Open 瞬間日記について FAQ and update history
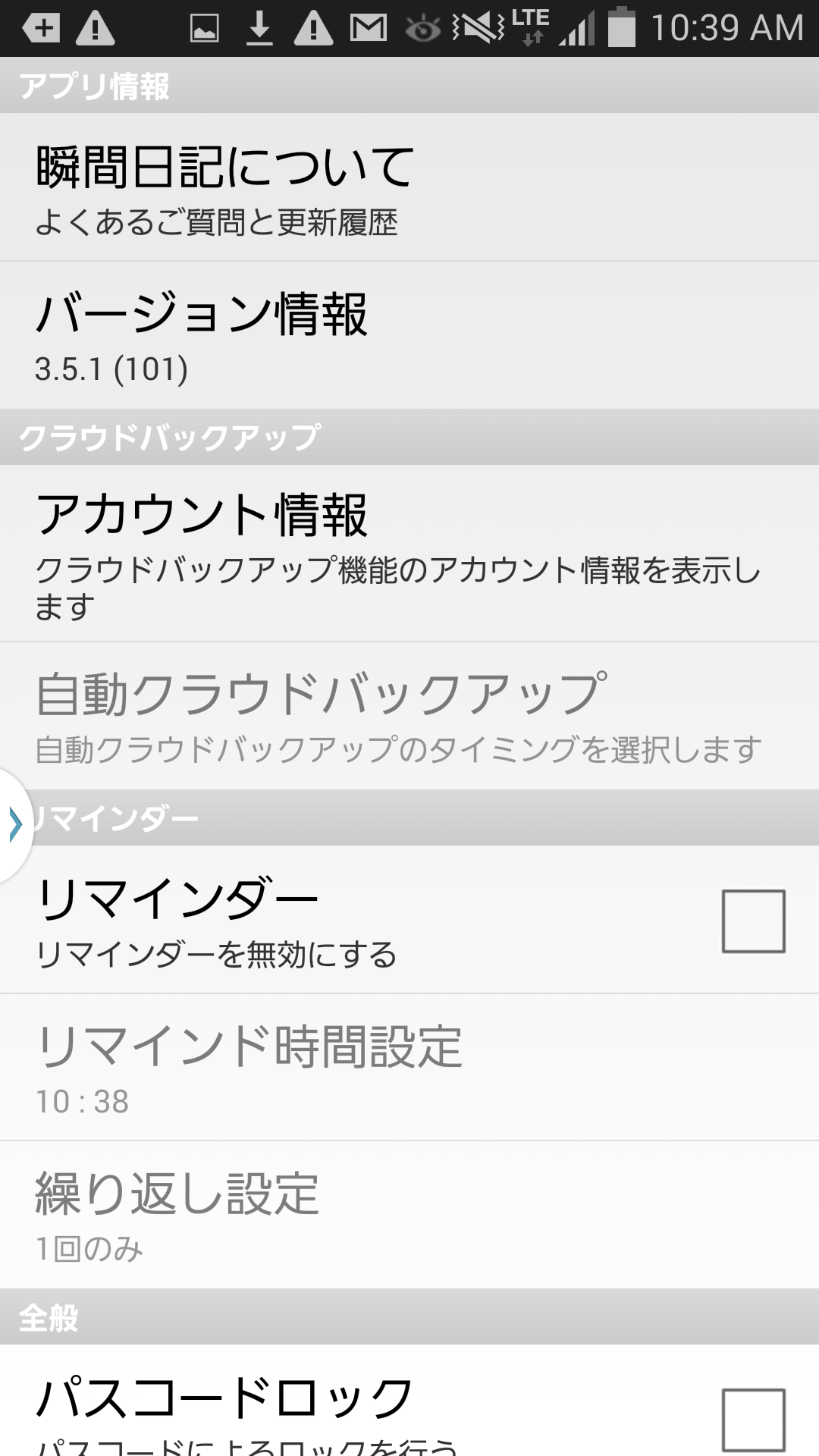Image resolution: width=819 pixels, height=1456 pixels. pyautogui.click(x=409, y=187)
